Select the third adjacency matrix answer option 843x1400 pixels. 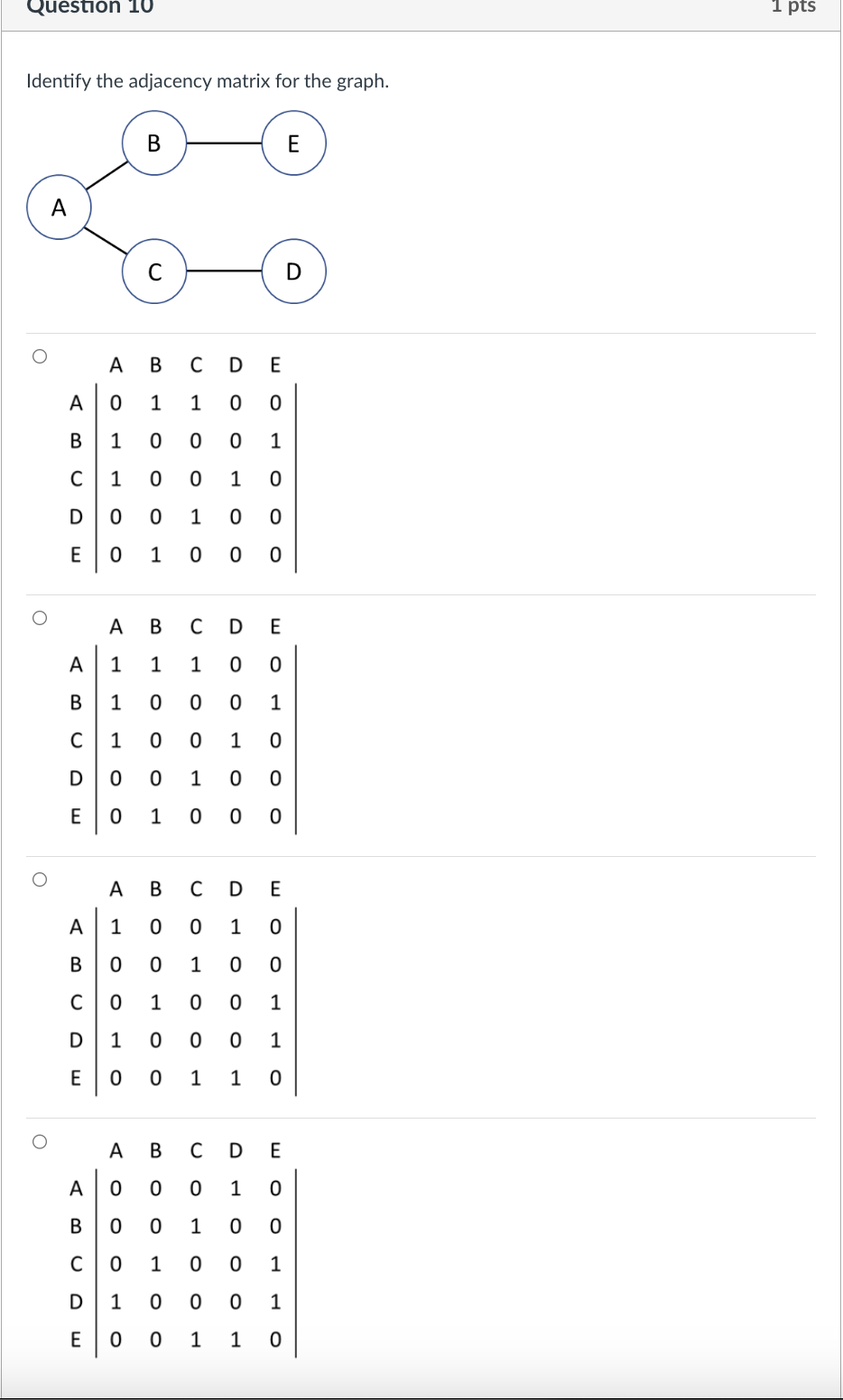[40, 881]
